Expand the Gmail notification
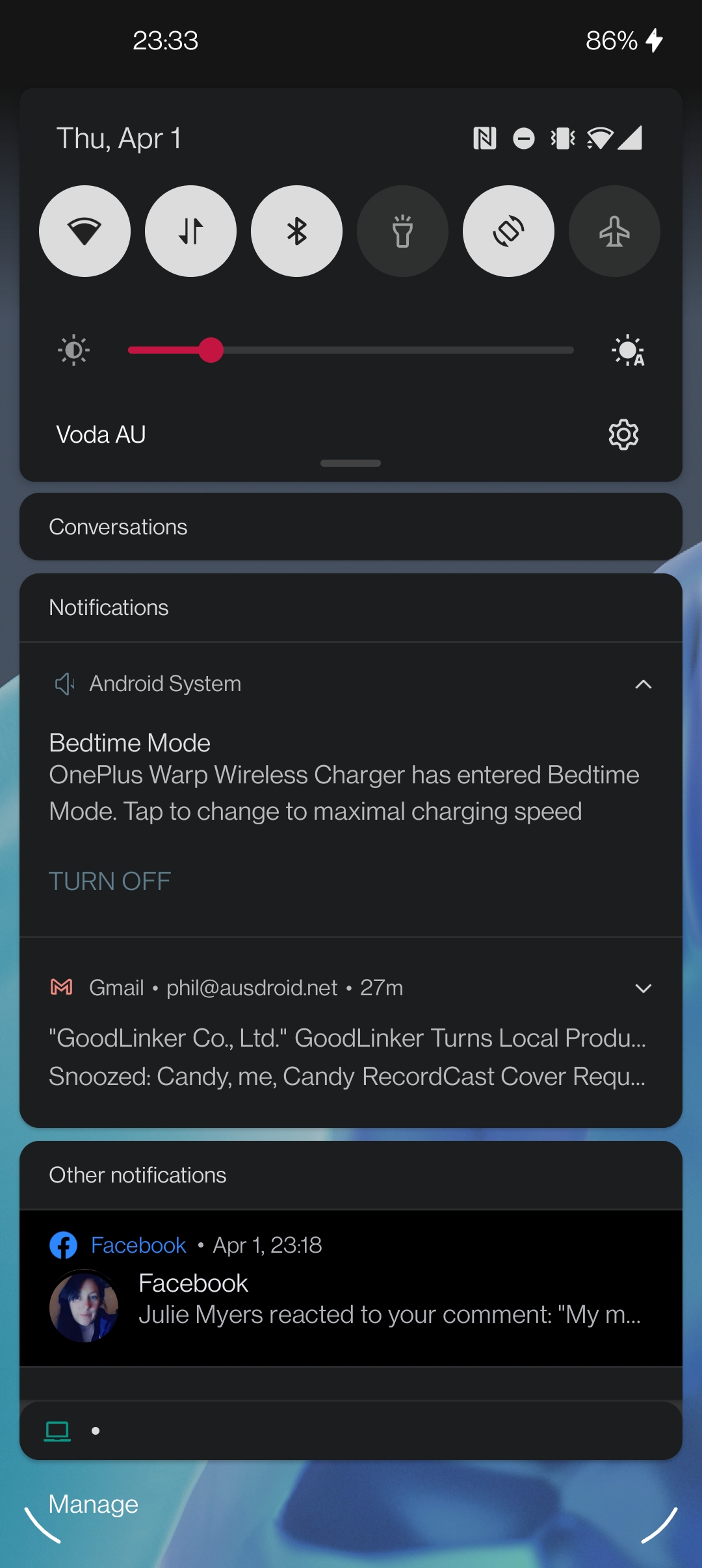The width and height of the screenshot is (702, 1568). (x=643, y=988)
